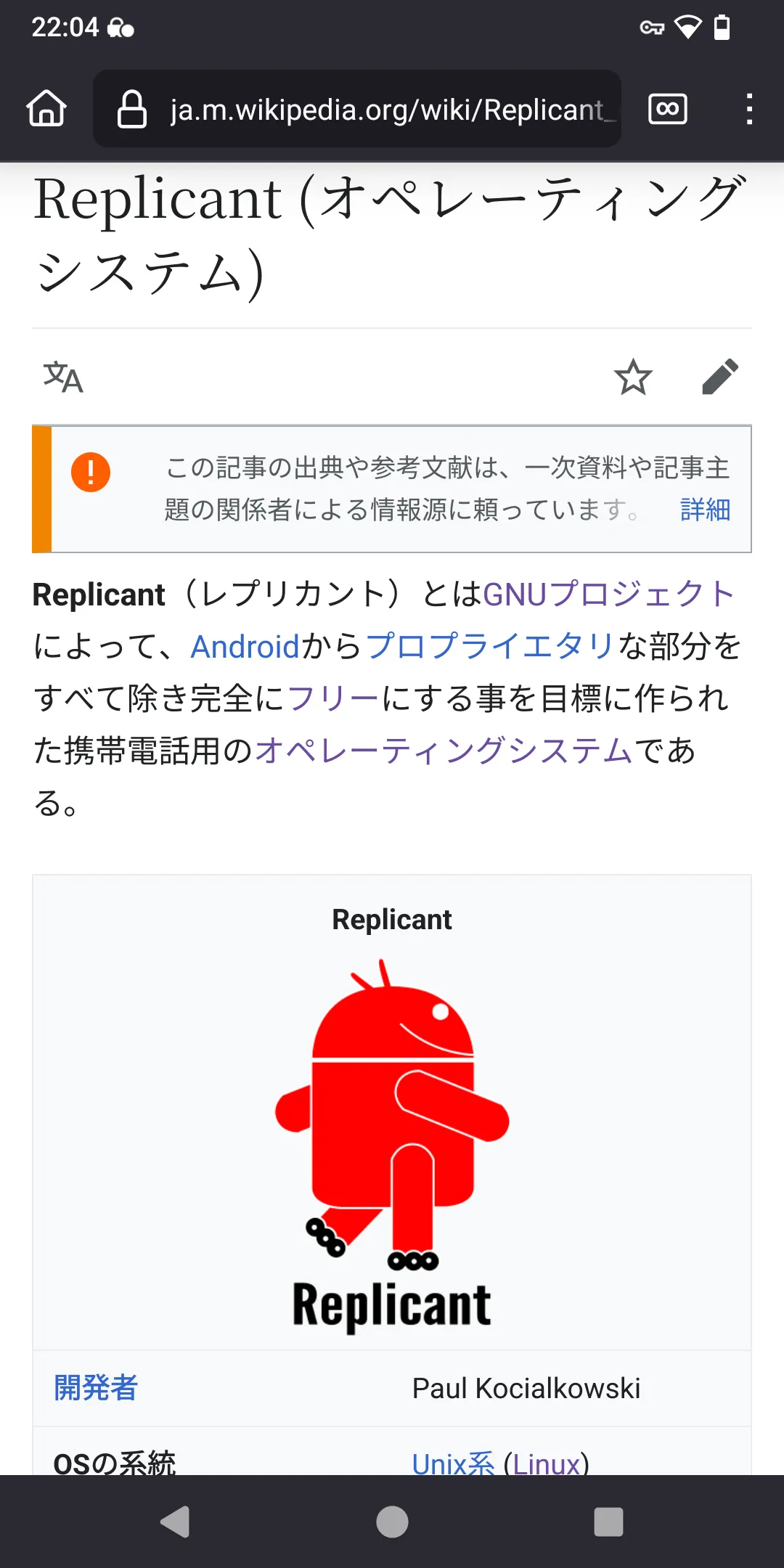Image resolution: width=784 pixels, height=1568 pixels.
Task: Go back with system back button
Action: coord(175,1522)
